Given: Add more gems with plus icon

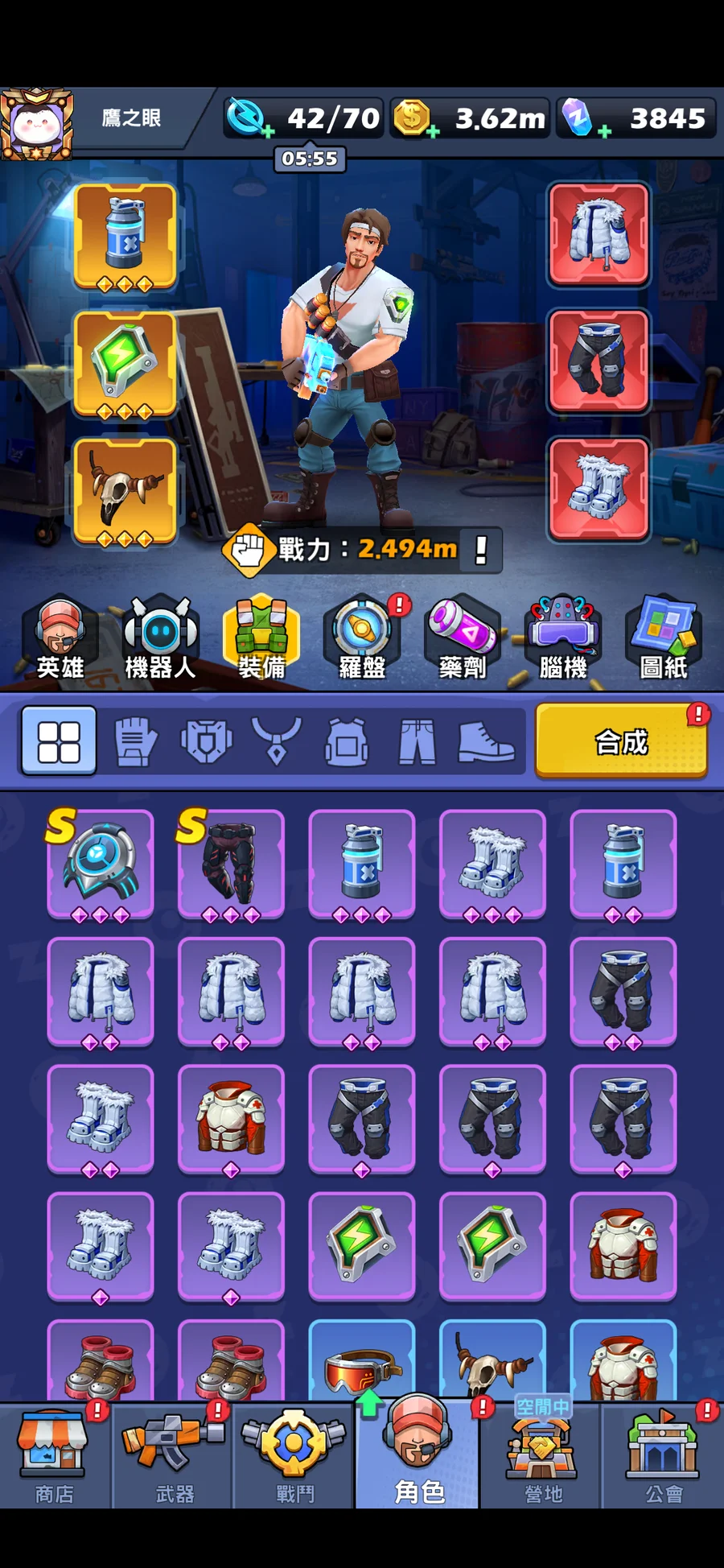Looking at the screenshot, I should click(603, 131).
